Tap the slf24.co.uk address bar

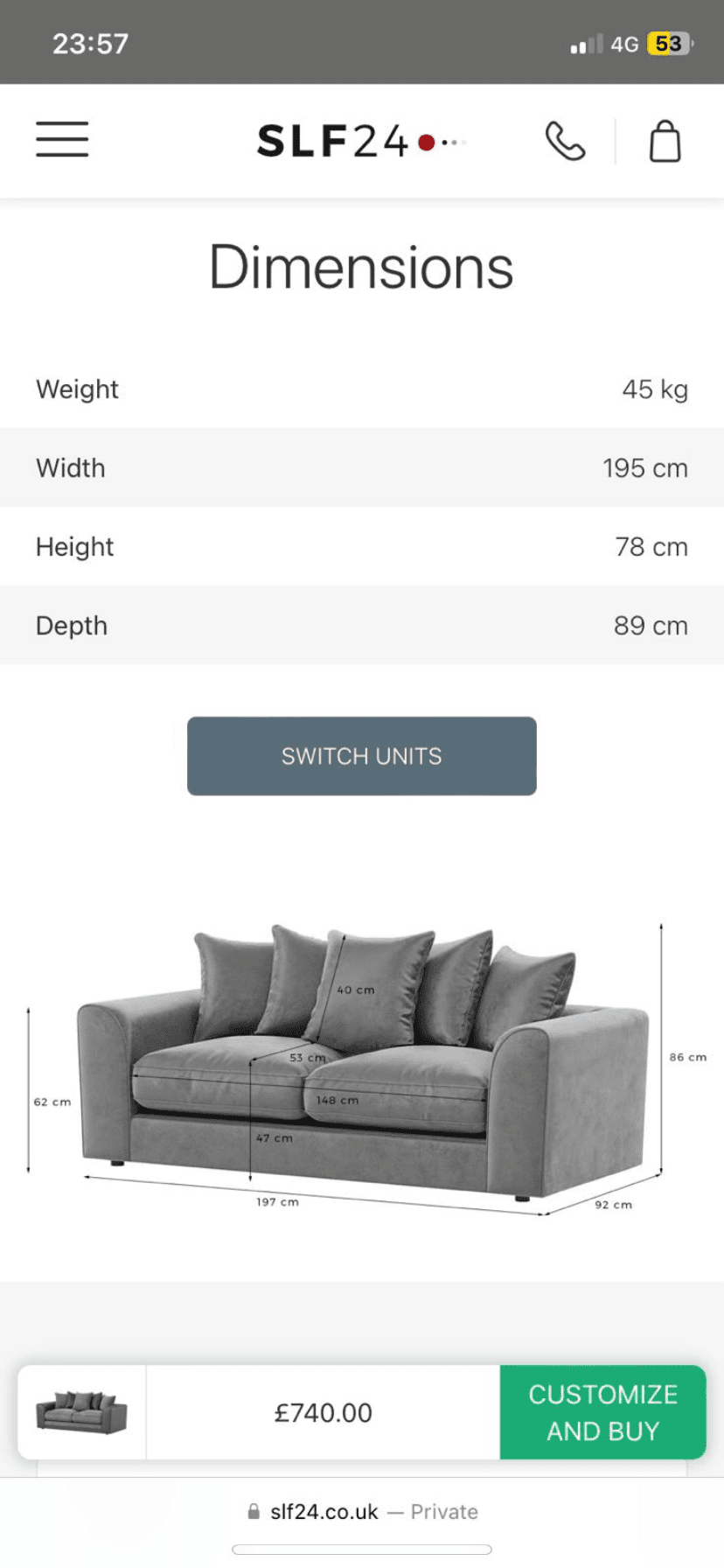click(362, 1512)
